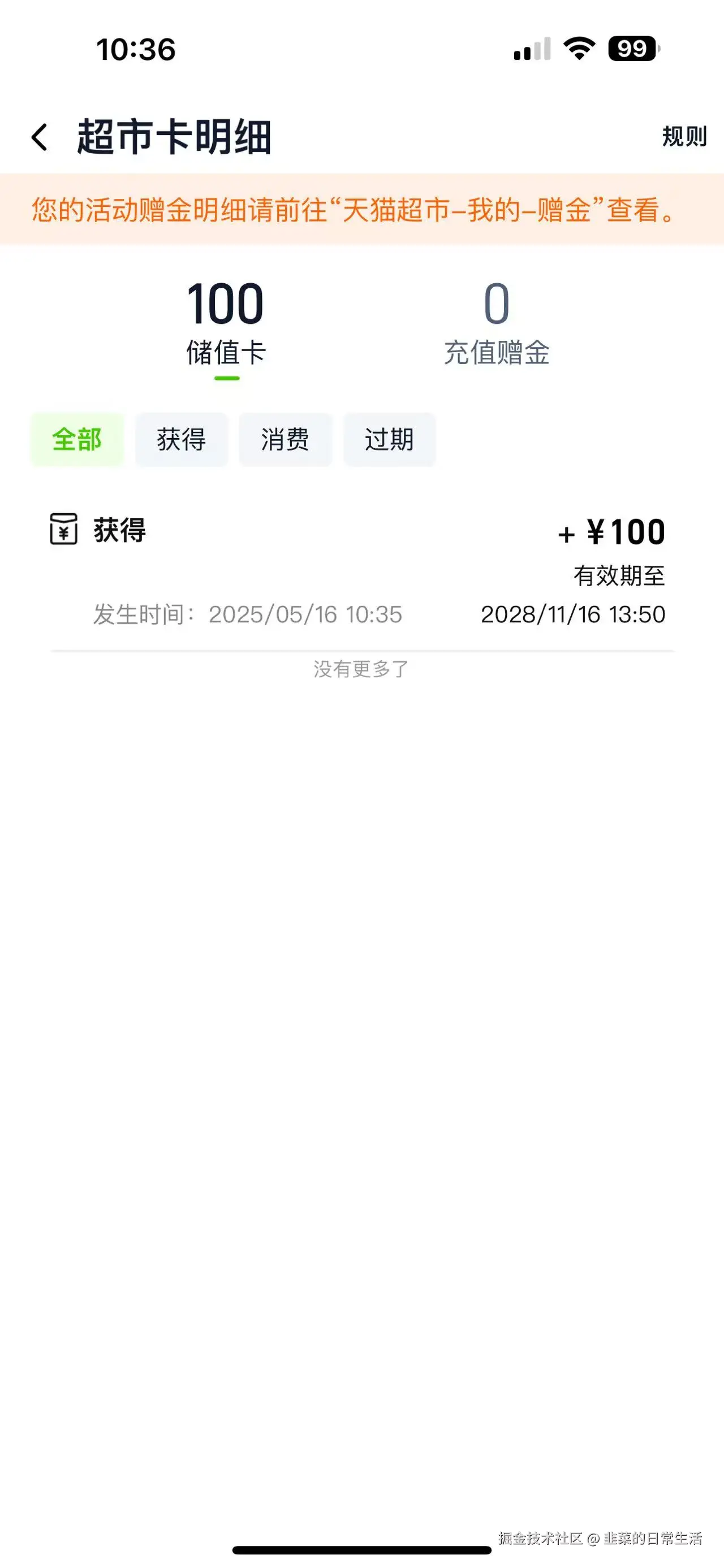Select the 获得 filter chip
Viewport: 724px width, 1568px height.
(182, 439)
